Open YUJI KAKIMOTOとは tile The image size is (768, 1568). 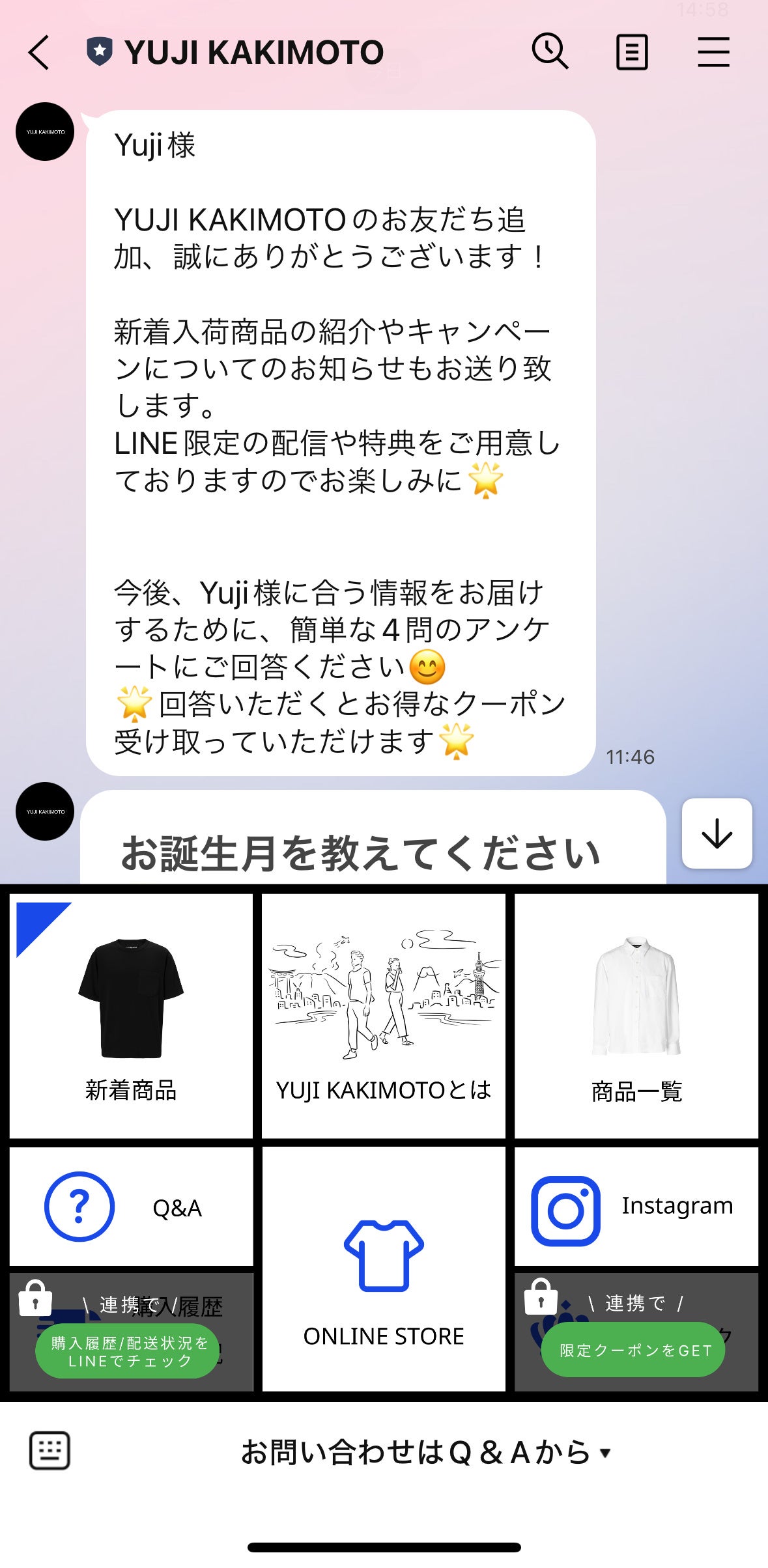384,1015
